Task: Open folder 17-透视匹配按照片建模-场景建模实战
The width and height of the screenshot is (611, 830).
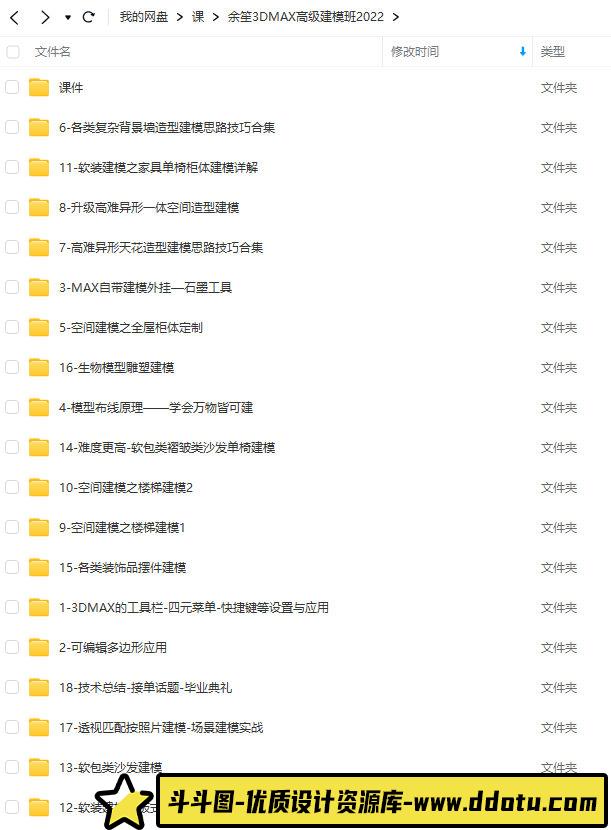Action: tap(160, 727)
